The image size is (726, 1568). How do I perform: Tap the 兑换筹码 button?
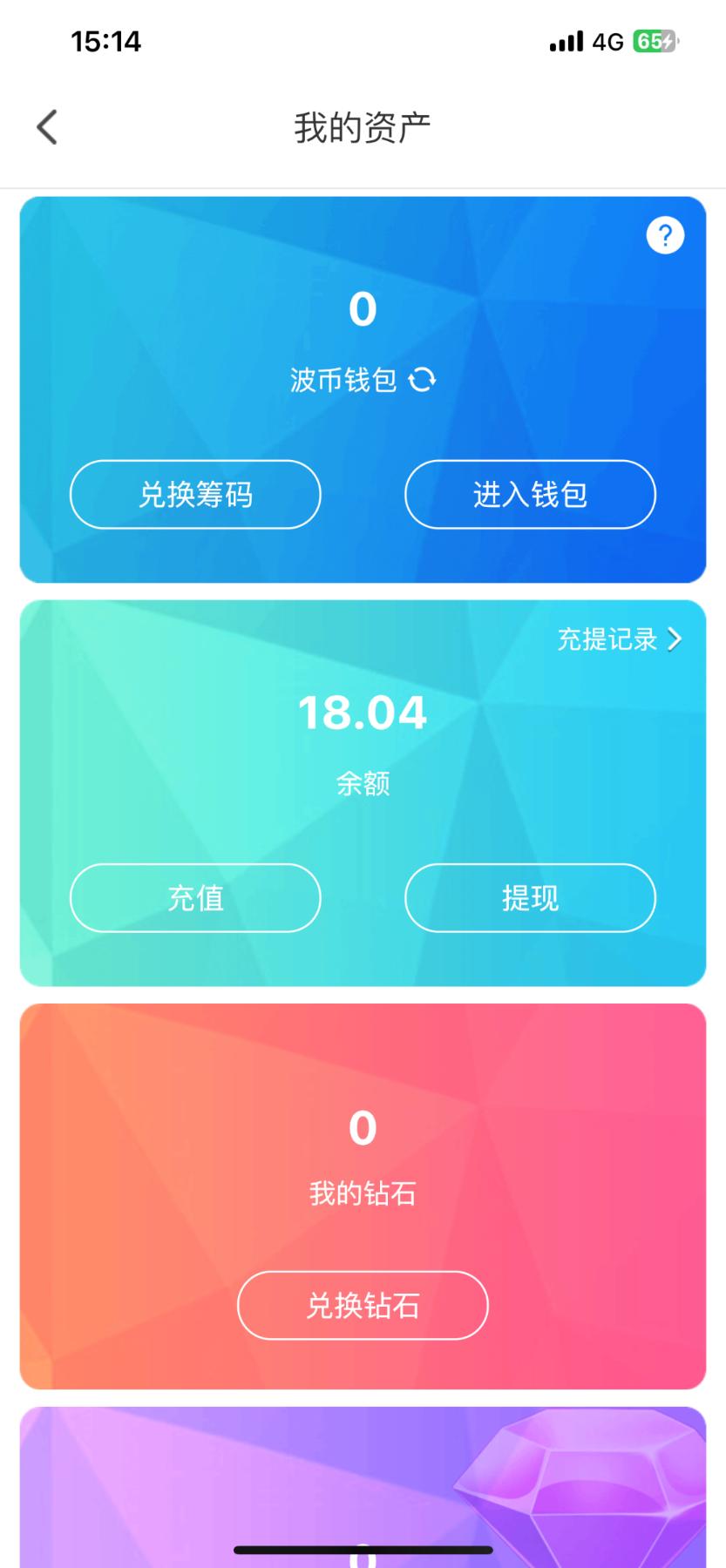[x=195, y=495]
